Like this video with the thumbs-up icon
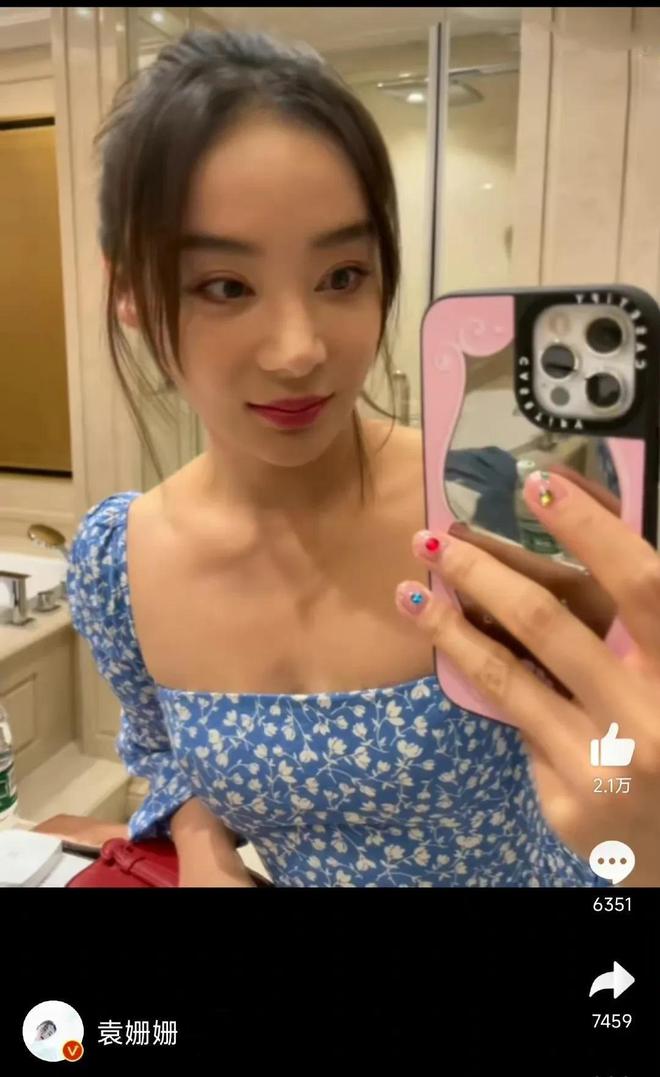The width and height of the screenshot is (660, 1077). [612, 746]
